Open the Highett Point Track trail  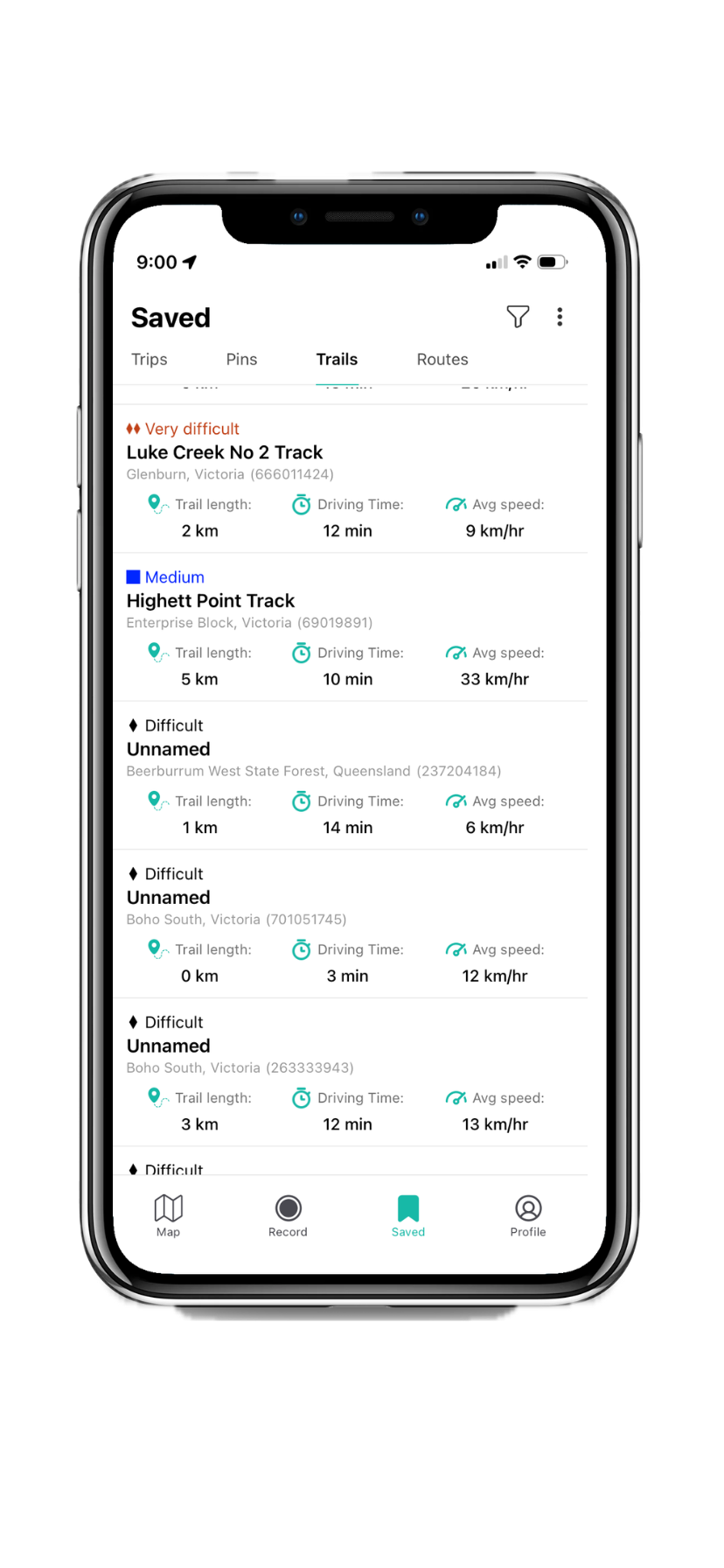(211, 601)
